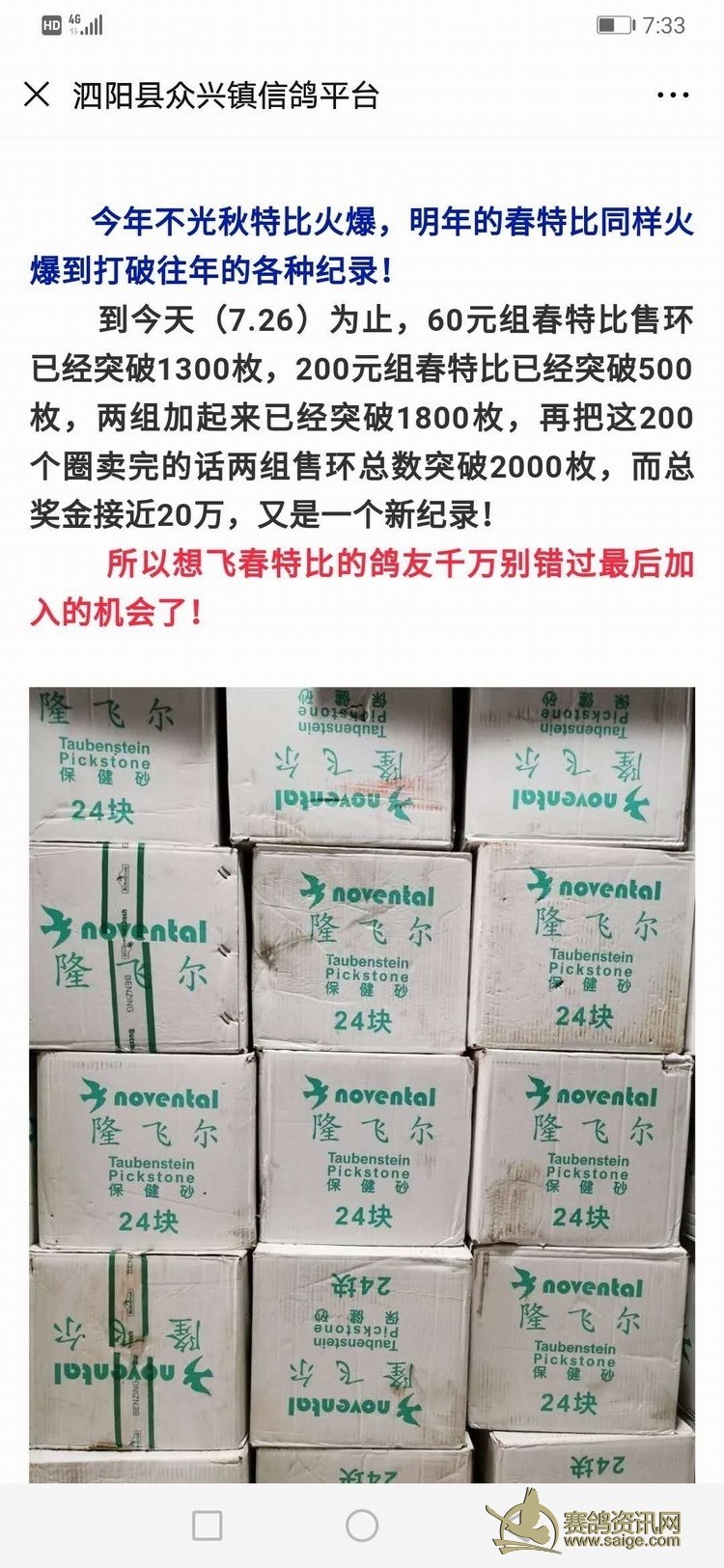Screen dimensions: 724x1568
Task: Open recent apps with the square button
Action: coord(208,1526)
